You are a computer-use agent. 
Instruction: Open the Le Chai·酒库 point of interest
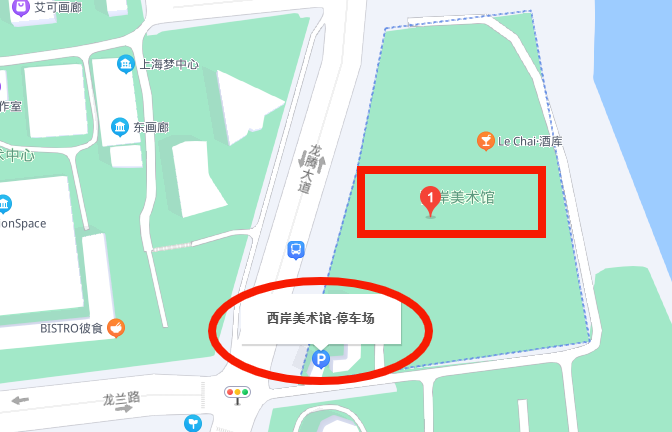point(486,141)
